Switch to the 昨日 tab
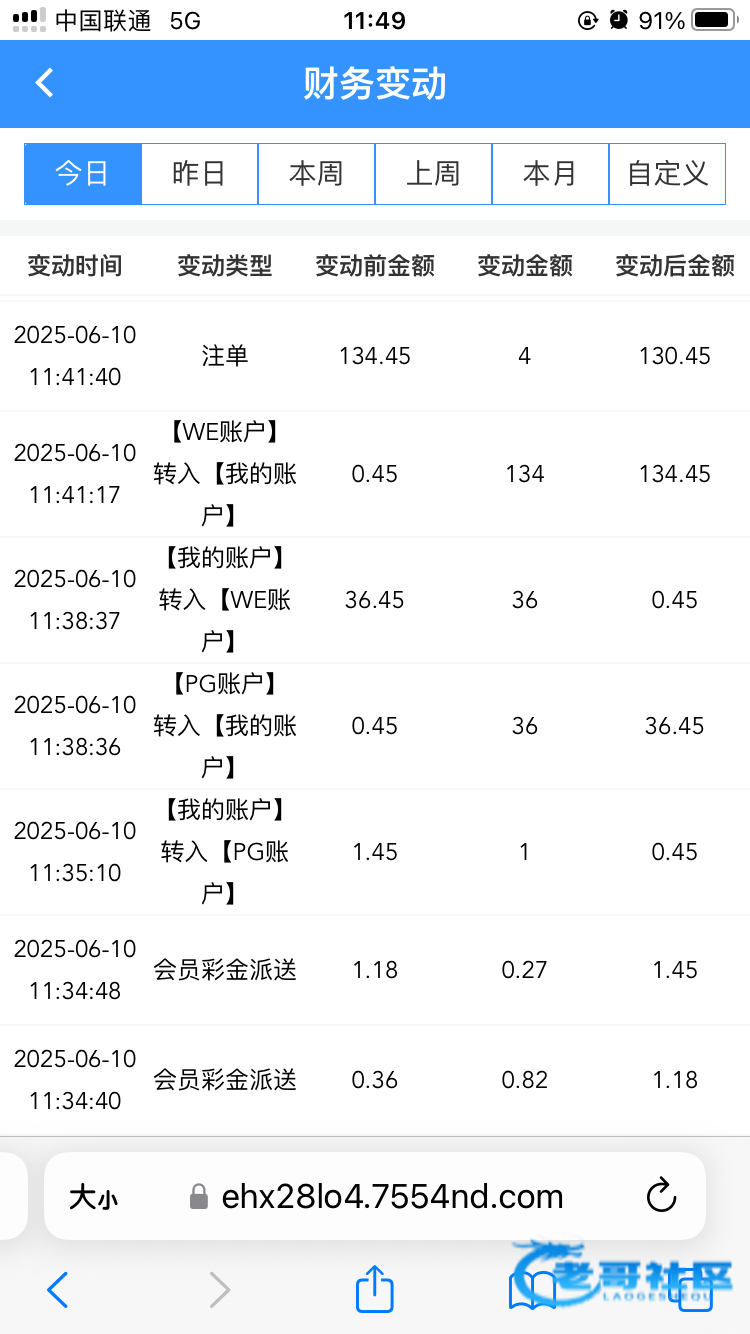 [x=199, y=174]
